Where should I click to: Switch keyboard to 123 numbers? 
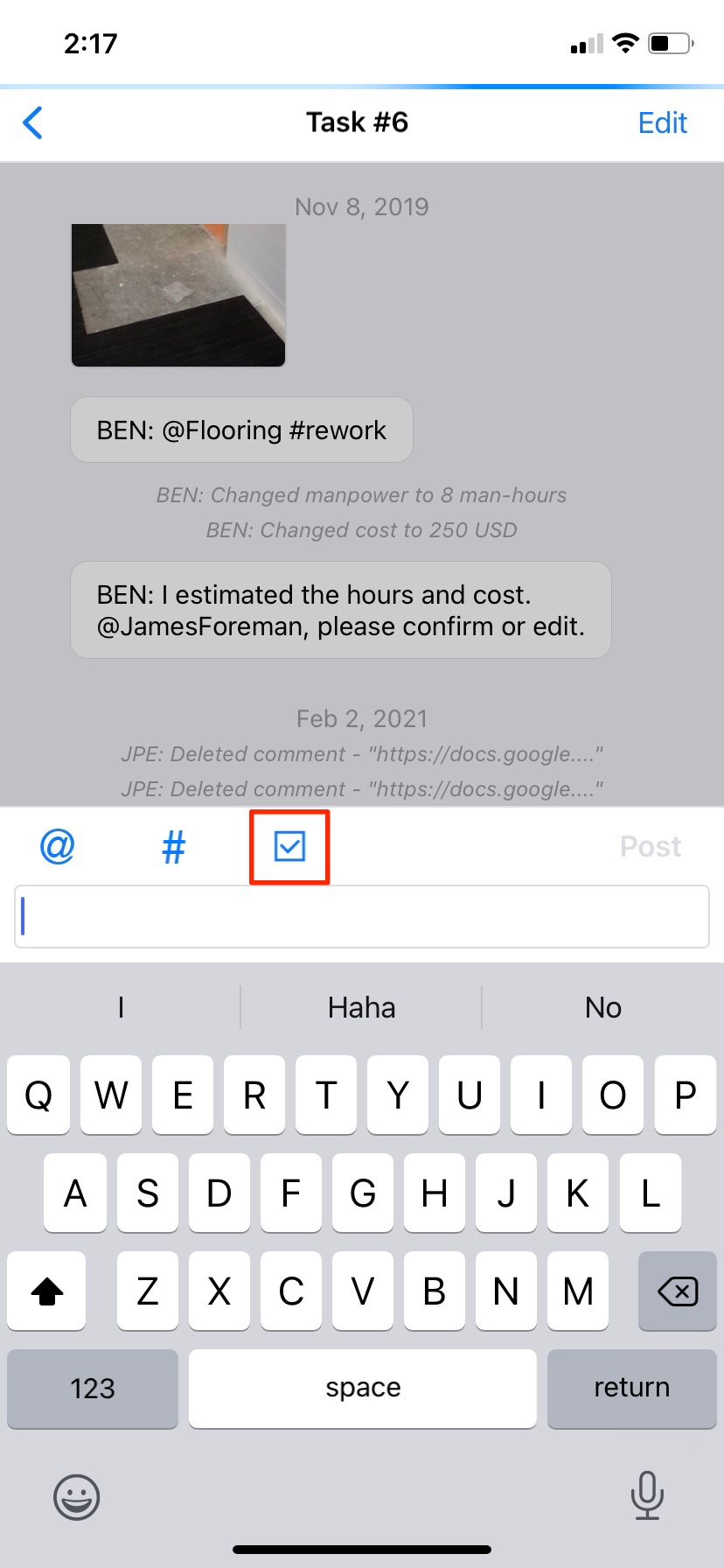[x=93, y=1388]
